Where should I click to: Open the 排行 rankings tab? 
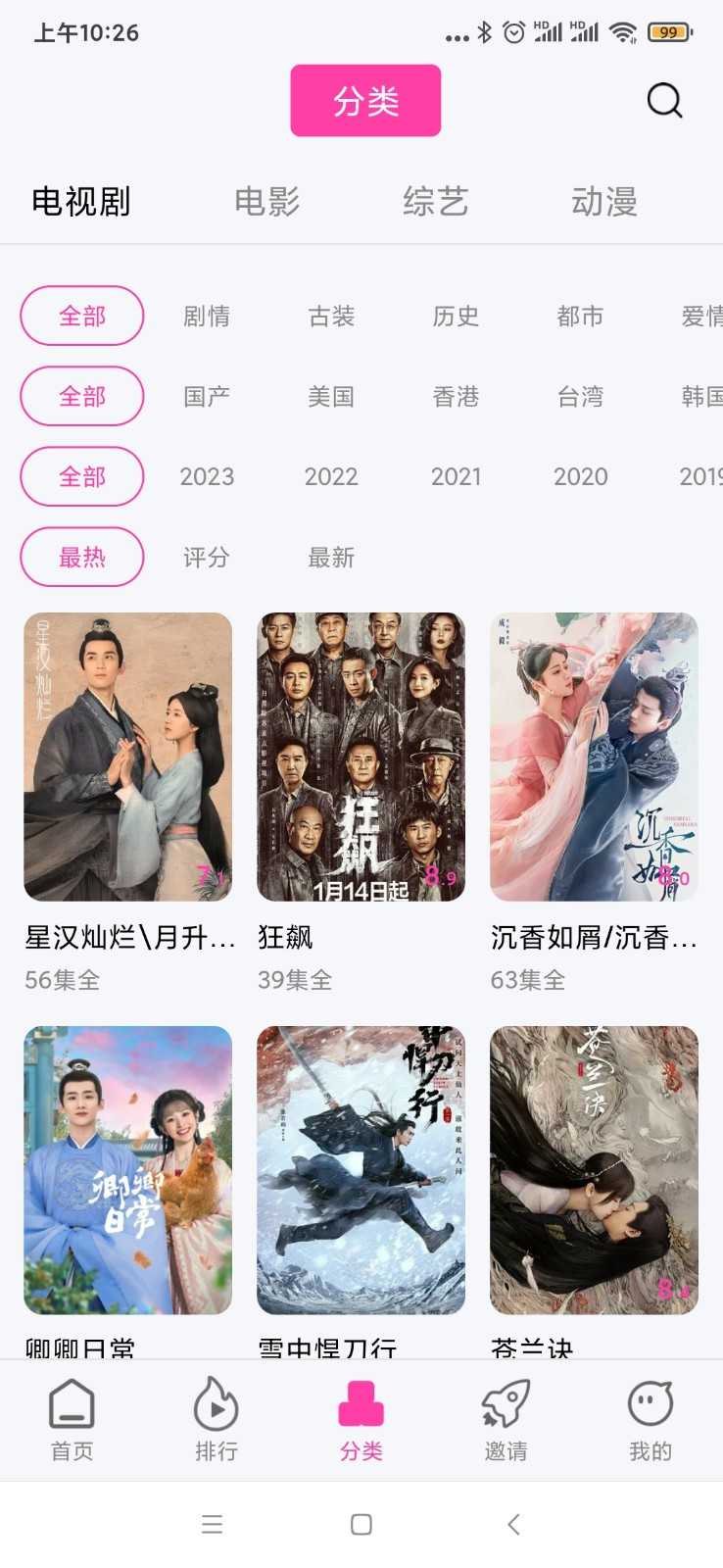pyautogui.click(x=217, y=1419)
